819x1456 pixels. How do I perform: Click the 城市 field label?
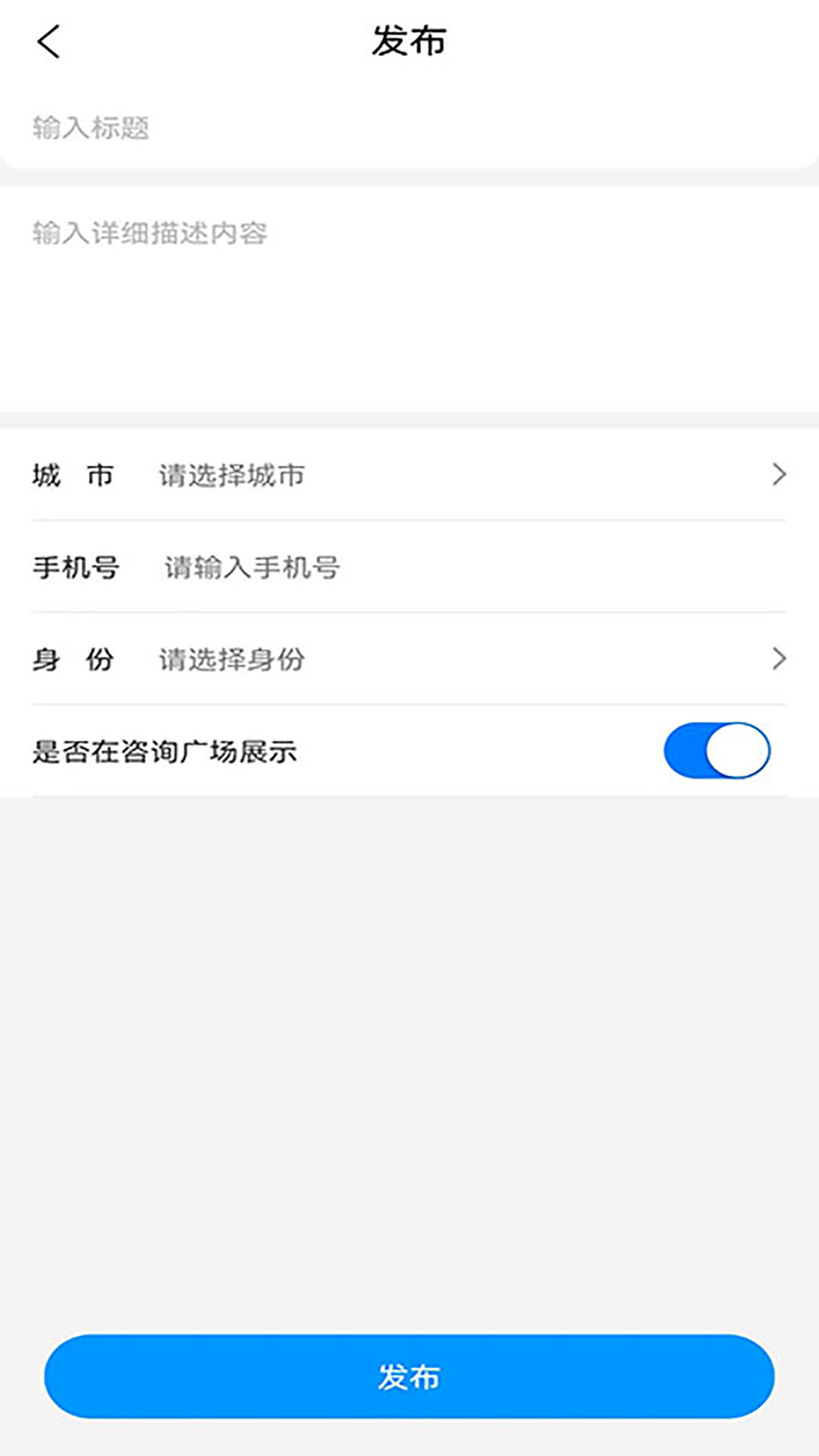click(73, 475)
